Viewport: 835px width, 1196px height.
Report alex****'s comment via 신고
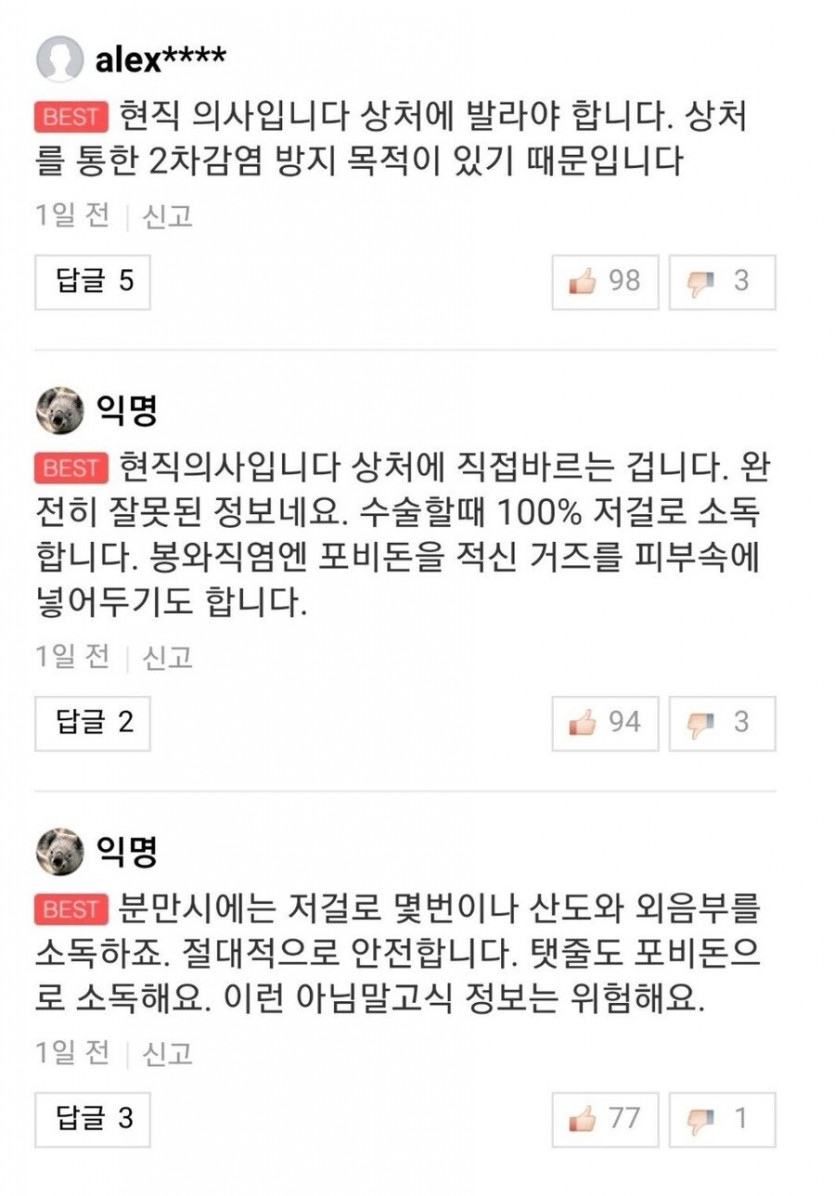click(167, 215)
